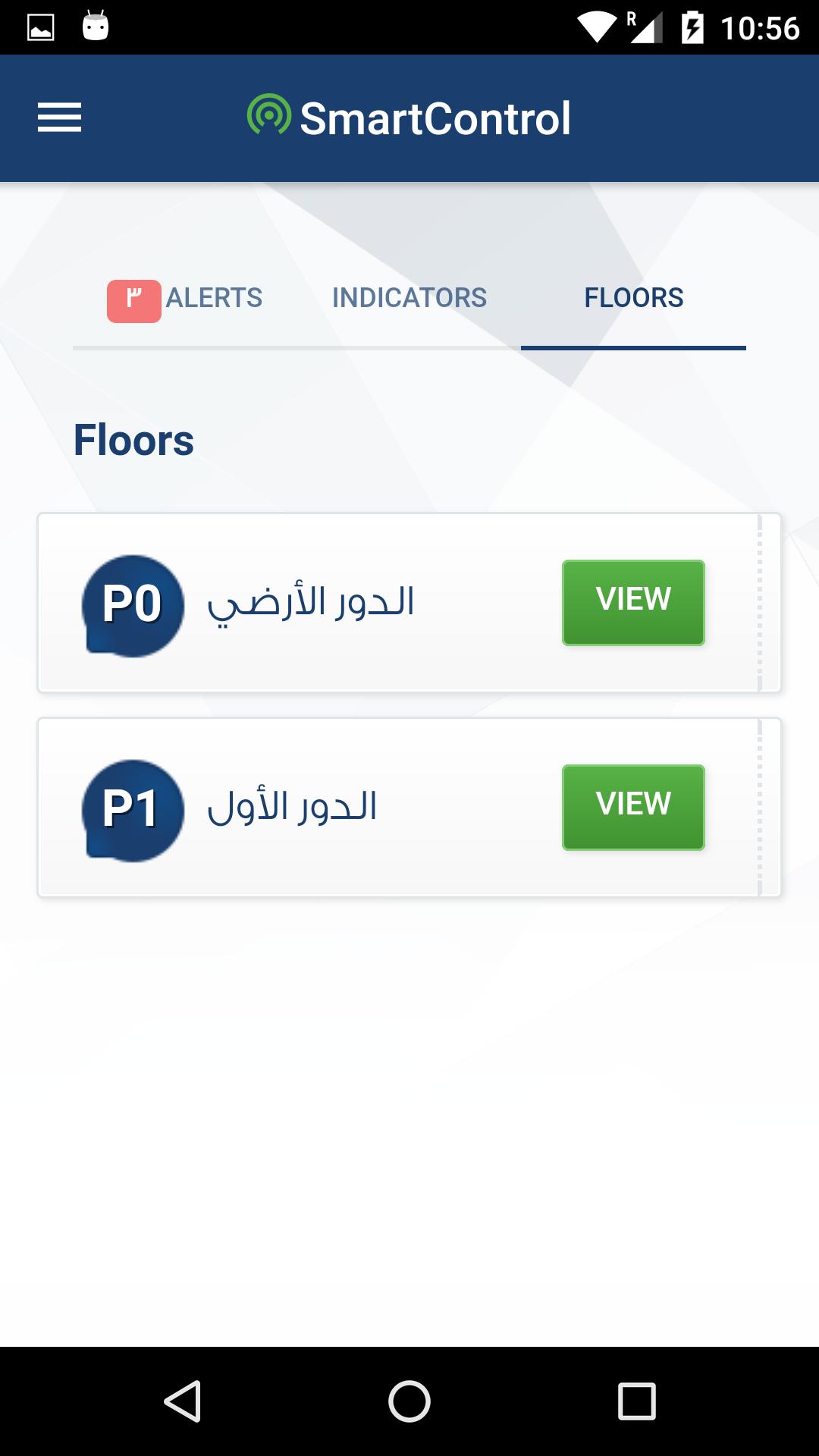Click the SmartControl logo icon
The image size is (819, 1456).
click(270, 115)
